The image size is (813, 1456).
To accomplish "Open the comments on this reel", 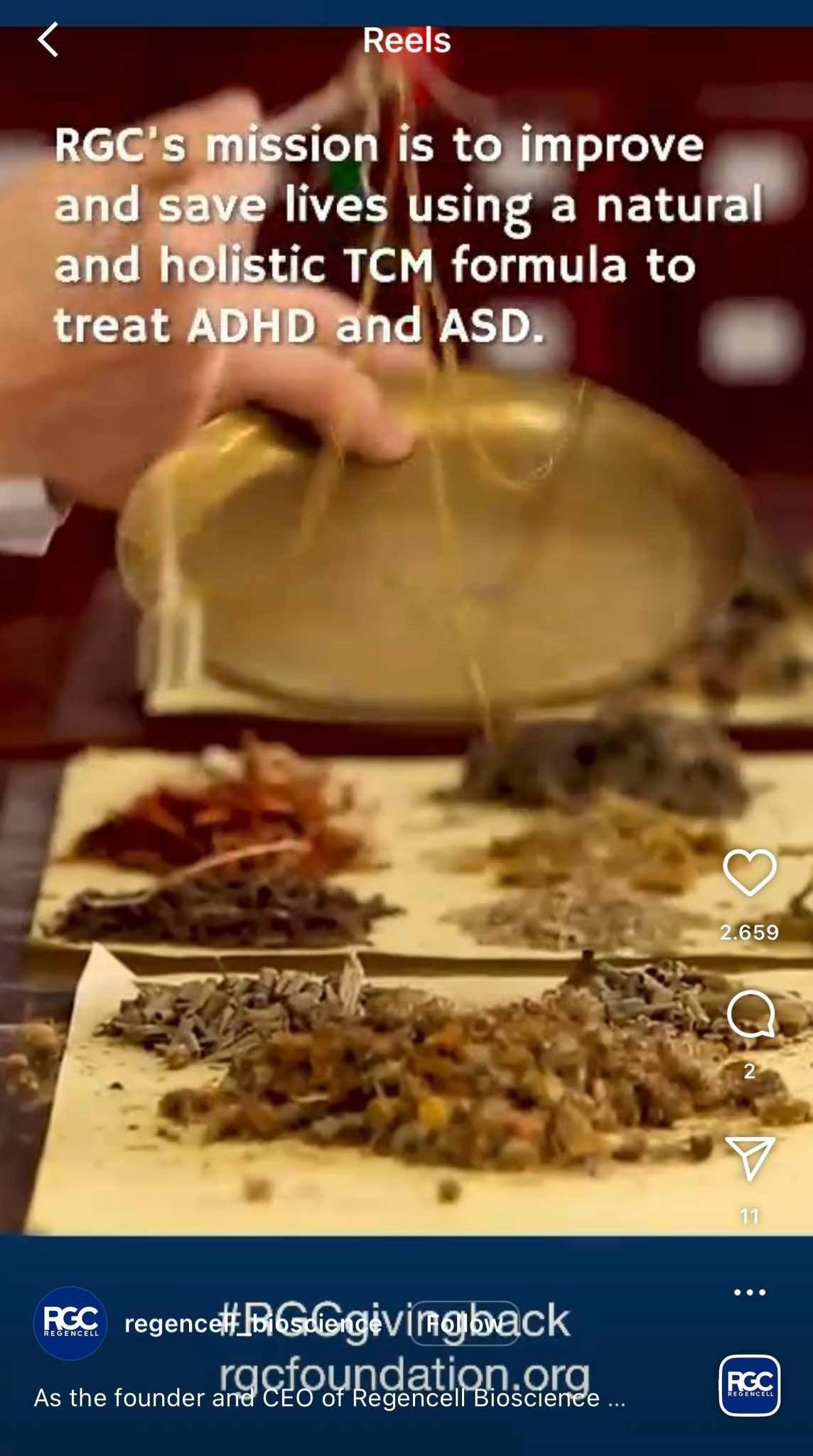I will coord(750,1015).
